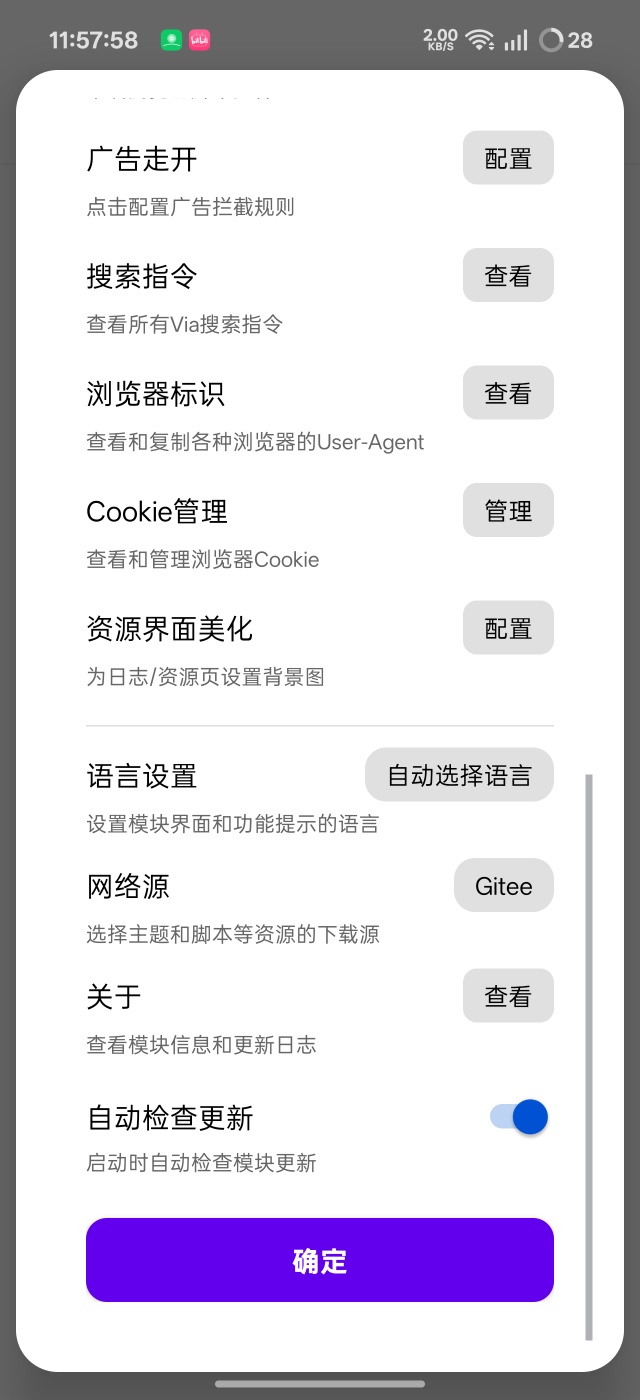Confirm with the 确定 button
This screenshot has height=1400, width=640.
coord(320,1260)
